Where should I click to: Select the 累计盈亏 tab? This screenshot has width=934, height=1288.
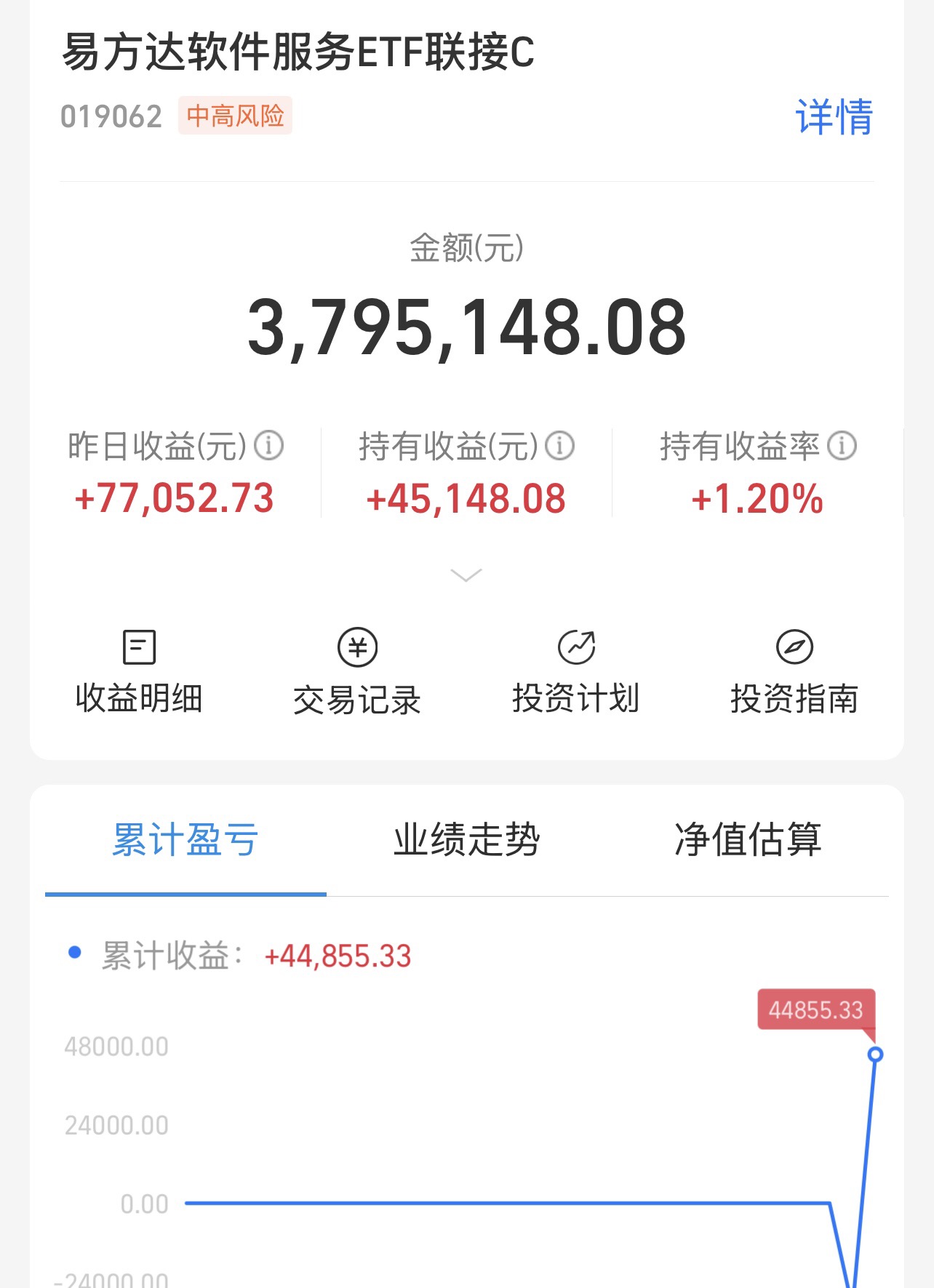[x=185, y=840]
